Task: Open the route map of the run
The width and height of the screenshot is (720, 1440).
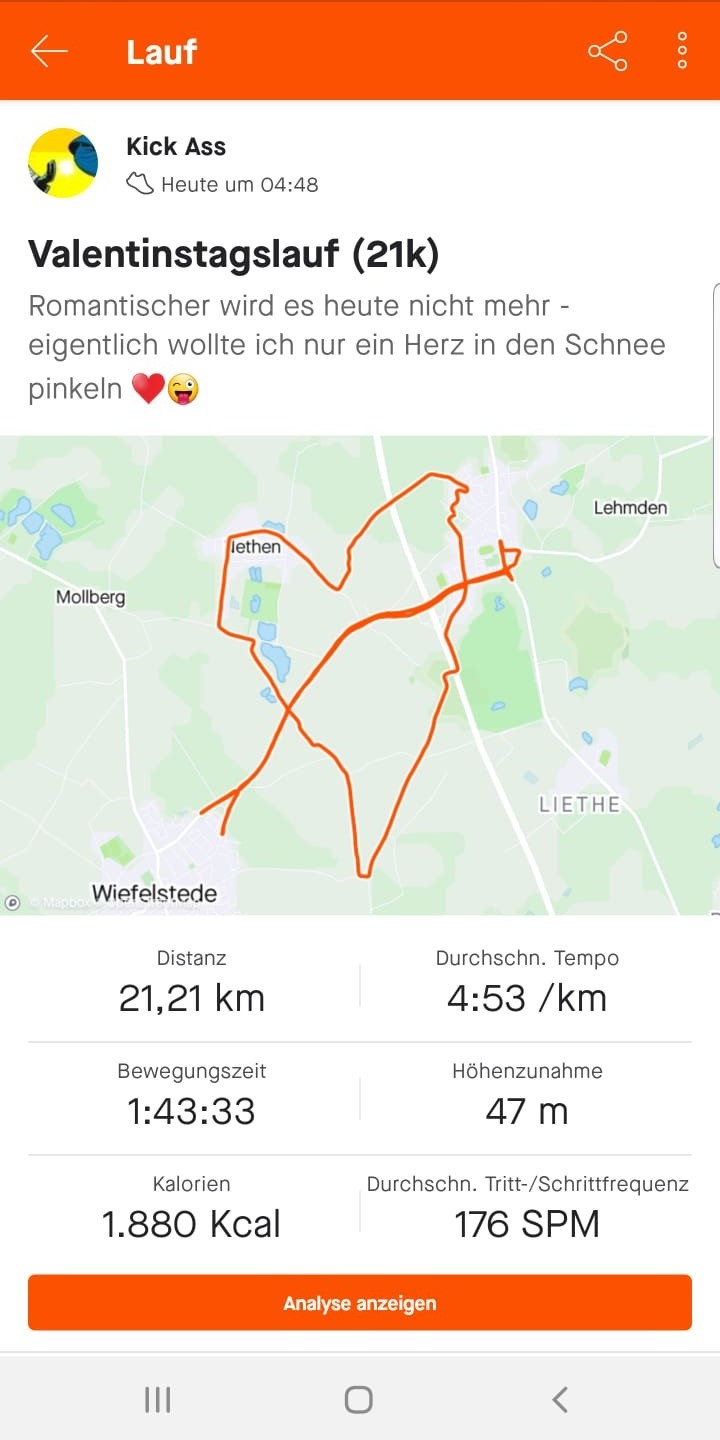Action: click(360, 675)
